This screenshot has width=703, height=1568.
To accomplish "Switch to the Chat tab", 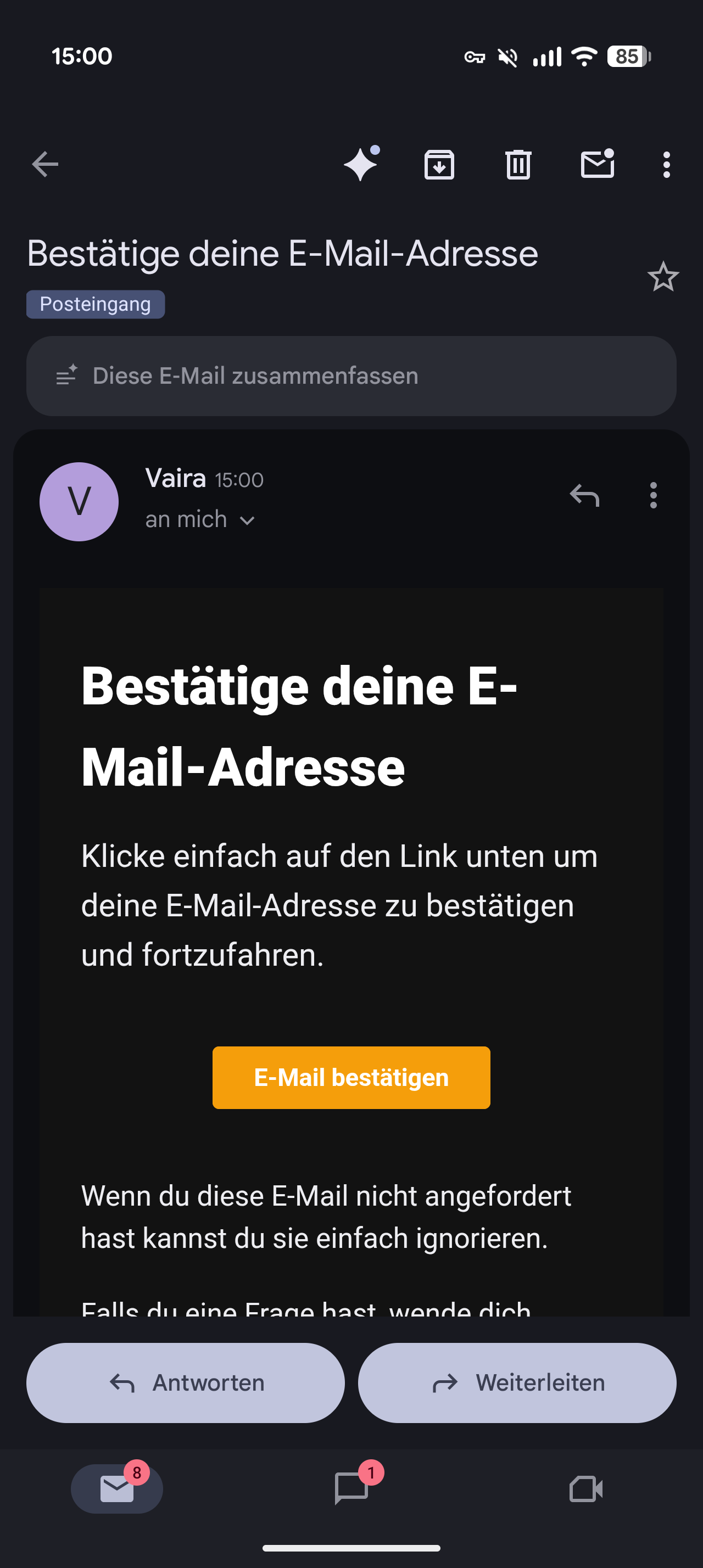I will pyautogui.click(x=351, y=1488).
